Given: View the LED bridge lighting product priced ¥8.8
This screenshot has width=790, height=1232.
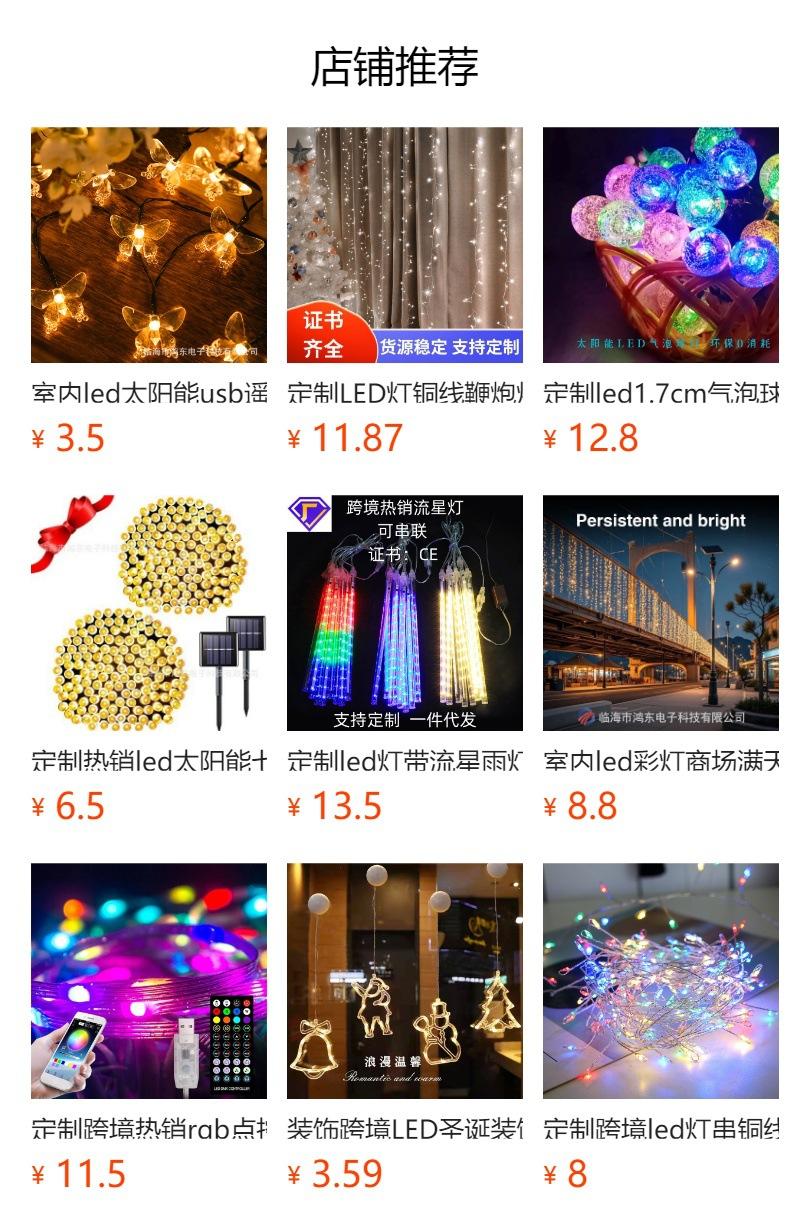Looking at the screenshot, I should pyautogui.click(x=661, y=613).
